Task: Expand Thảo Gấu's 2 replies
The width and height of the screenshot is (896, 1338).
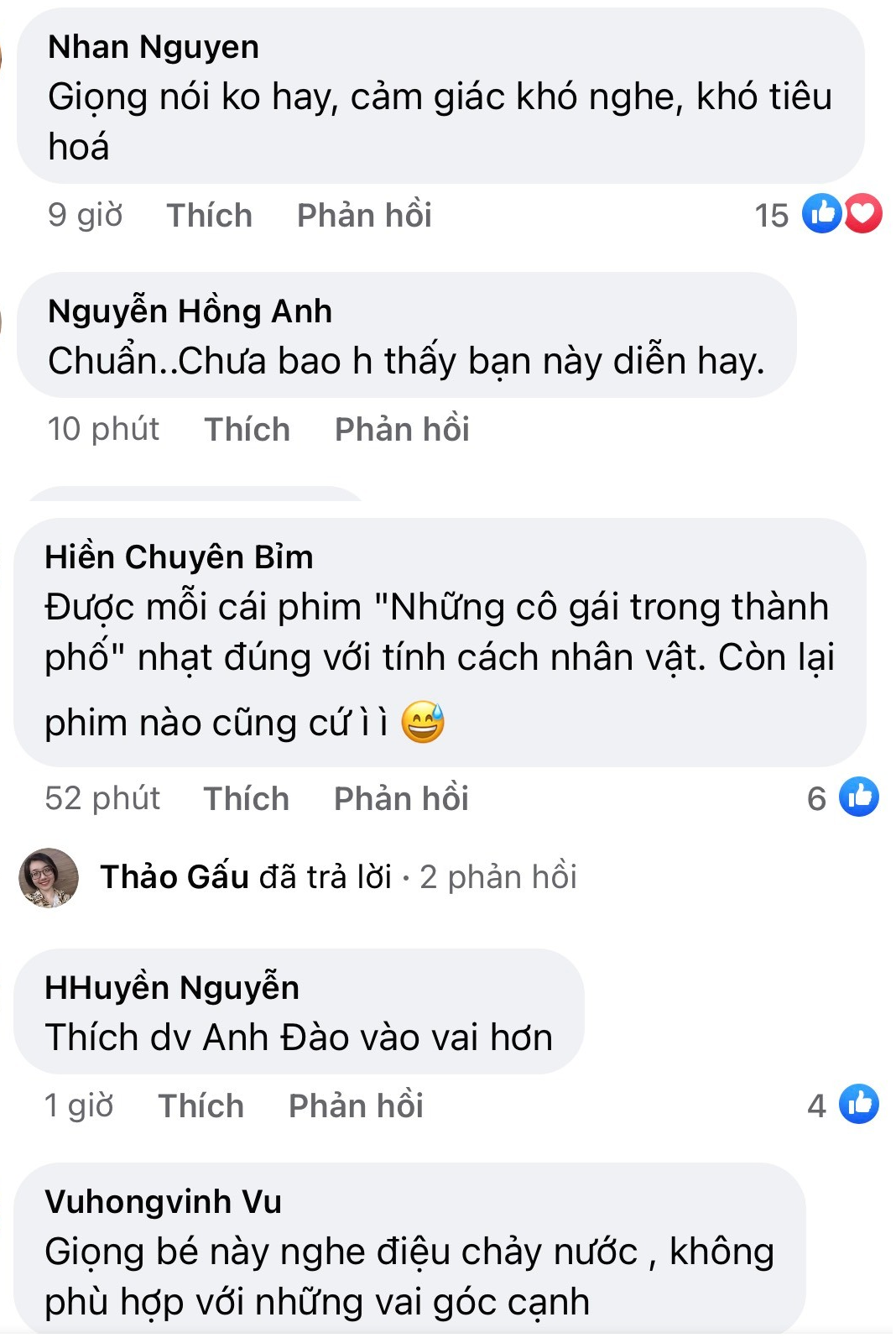Action: (338, 877)
